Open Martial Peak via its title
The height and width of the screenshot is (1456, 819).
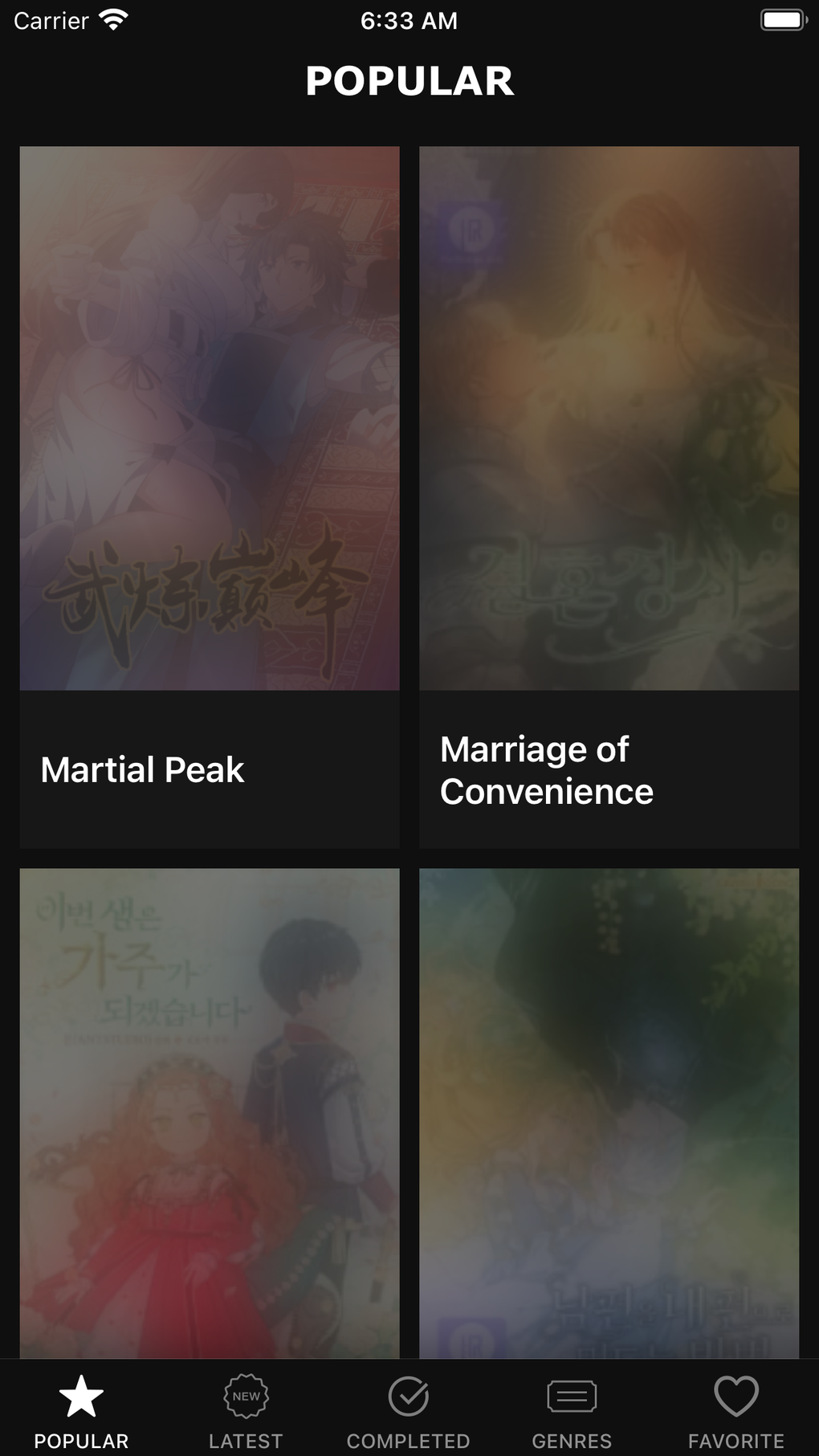pyautogui.click(x=143, y=769)
